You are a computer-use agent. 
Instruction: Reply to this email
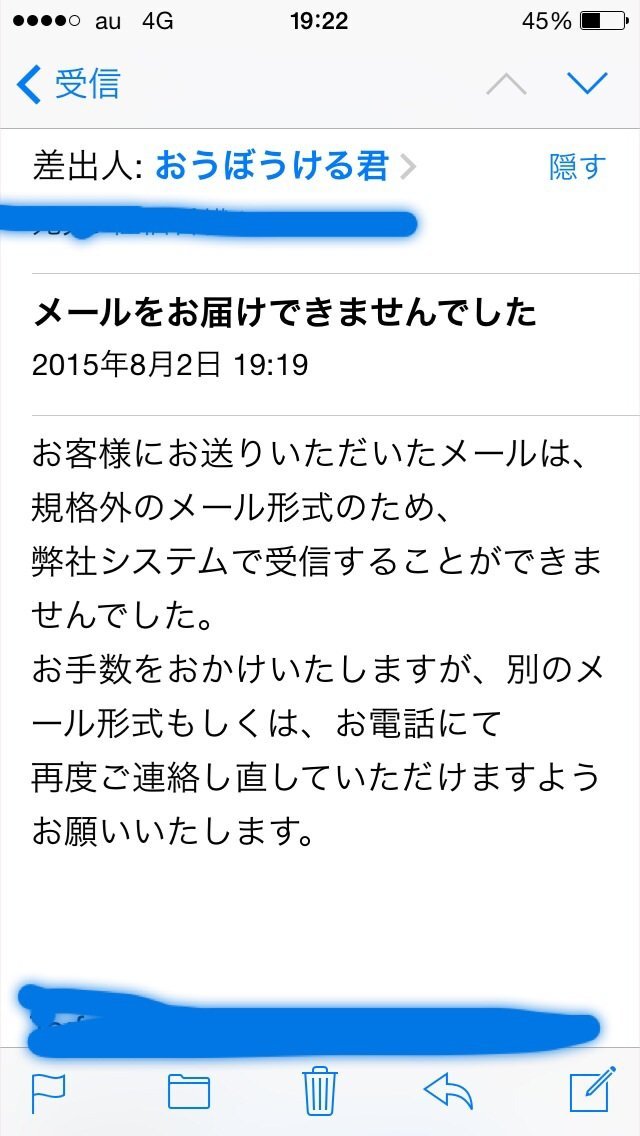click(x=448, y=1091)
